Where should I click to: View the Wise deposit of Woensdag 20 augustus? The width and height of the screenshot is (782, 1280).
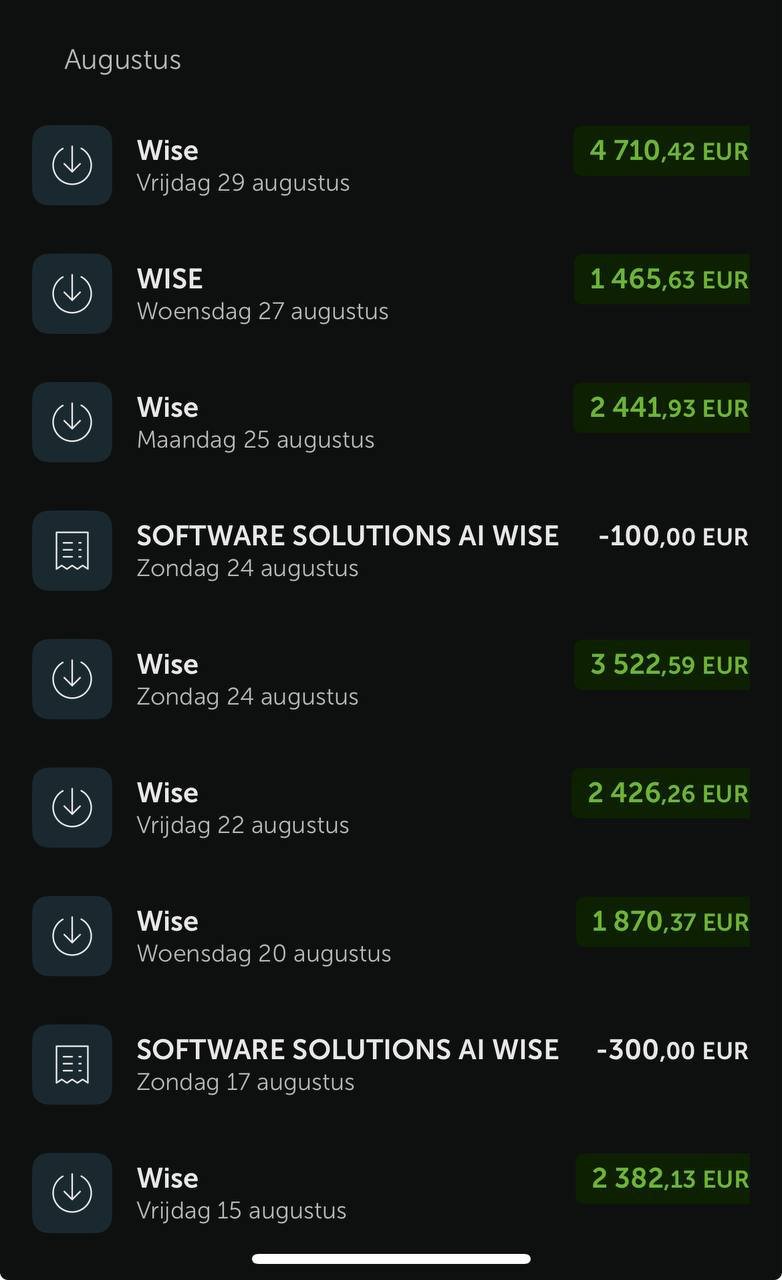point(390,936)
